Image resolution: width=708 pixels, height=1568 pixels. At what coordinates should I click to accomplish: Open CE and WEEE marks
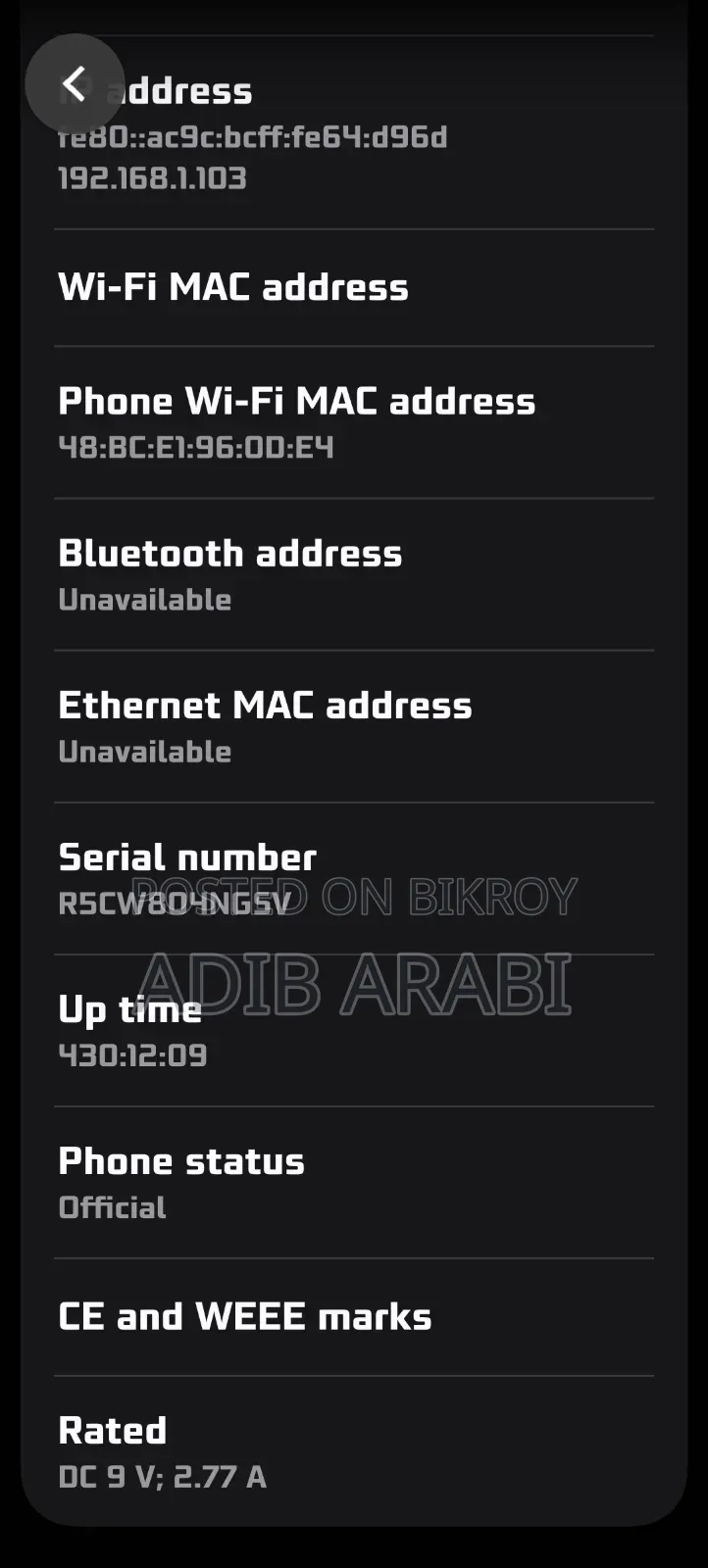pos(354,1317)
